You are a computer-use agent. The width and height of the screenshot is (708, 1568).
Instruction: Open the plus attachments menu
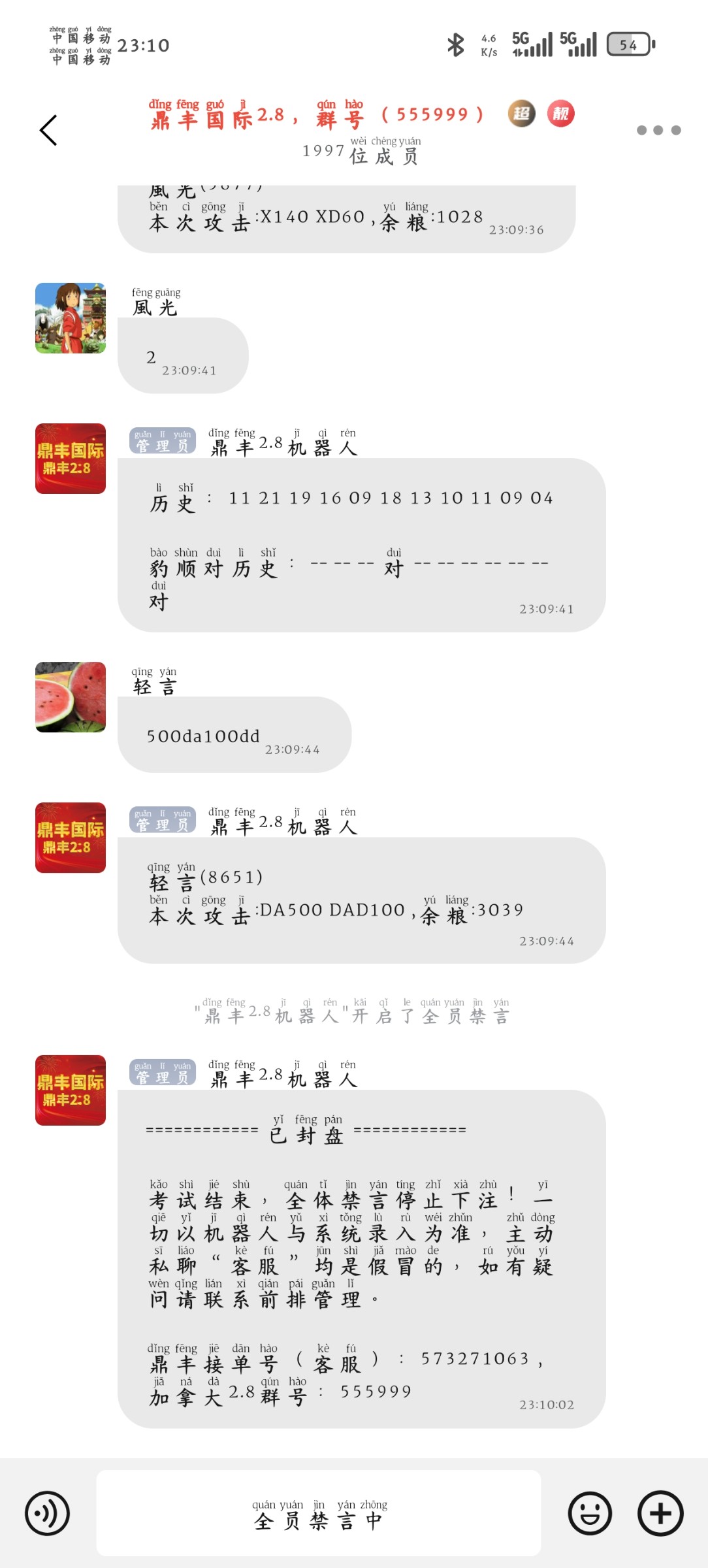(660, 1513)
